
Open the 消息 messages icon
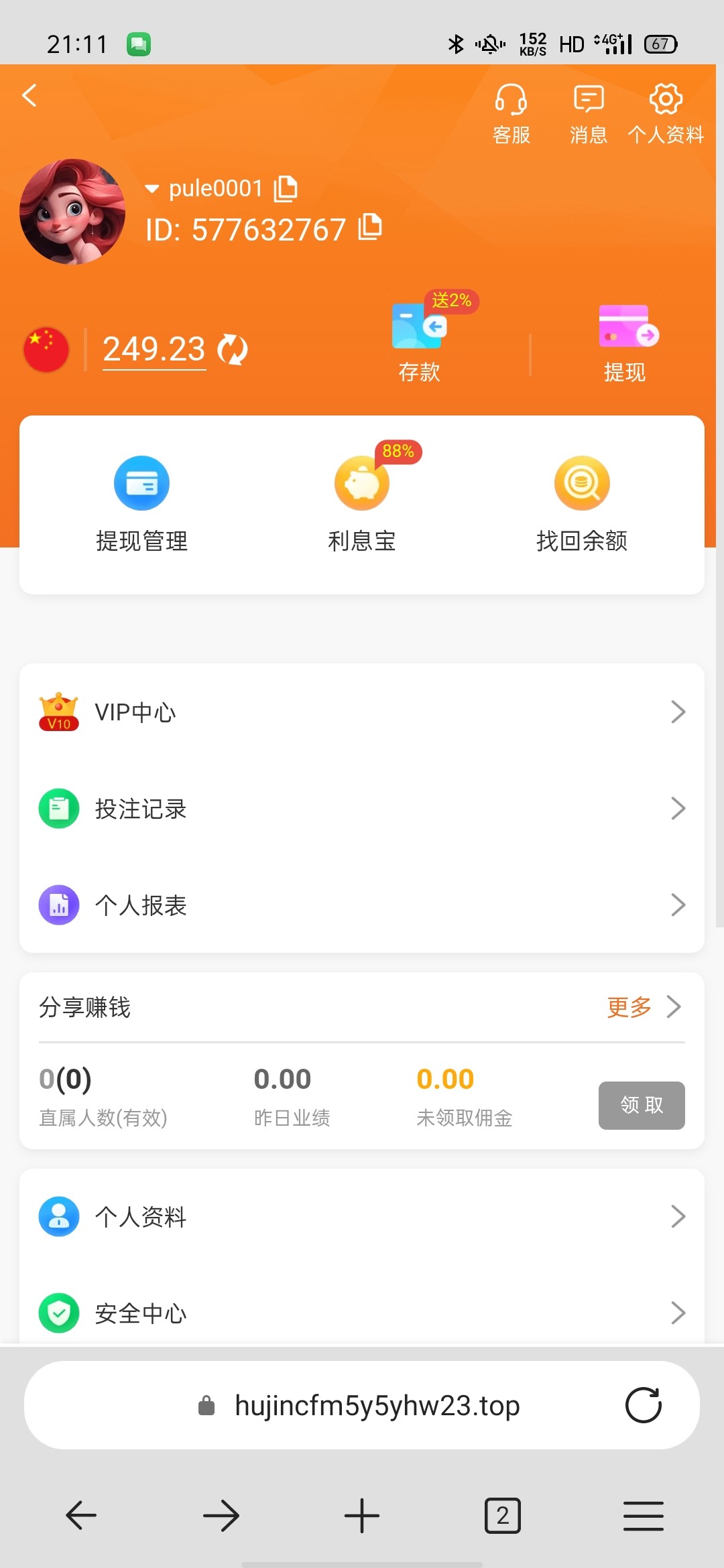tap(588, 111)
